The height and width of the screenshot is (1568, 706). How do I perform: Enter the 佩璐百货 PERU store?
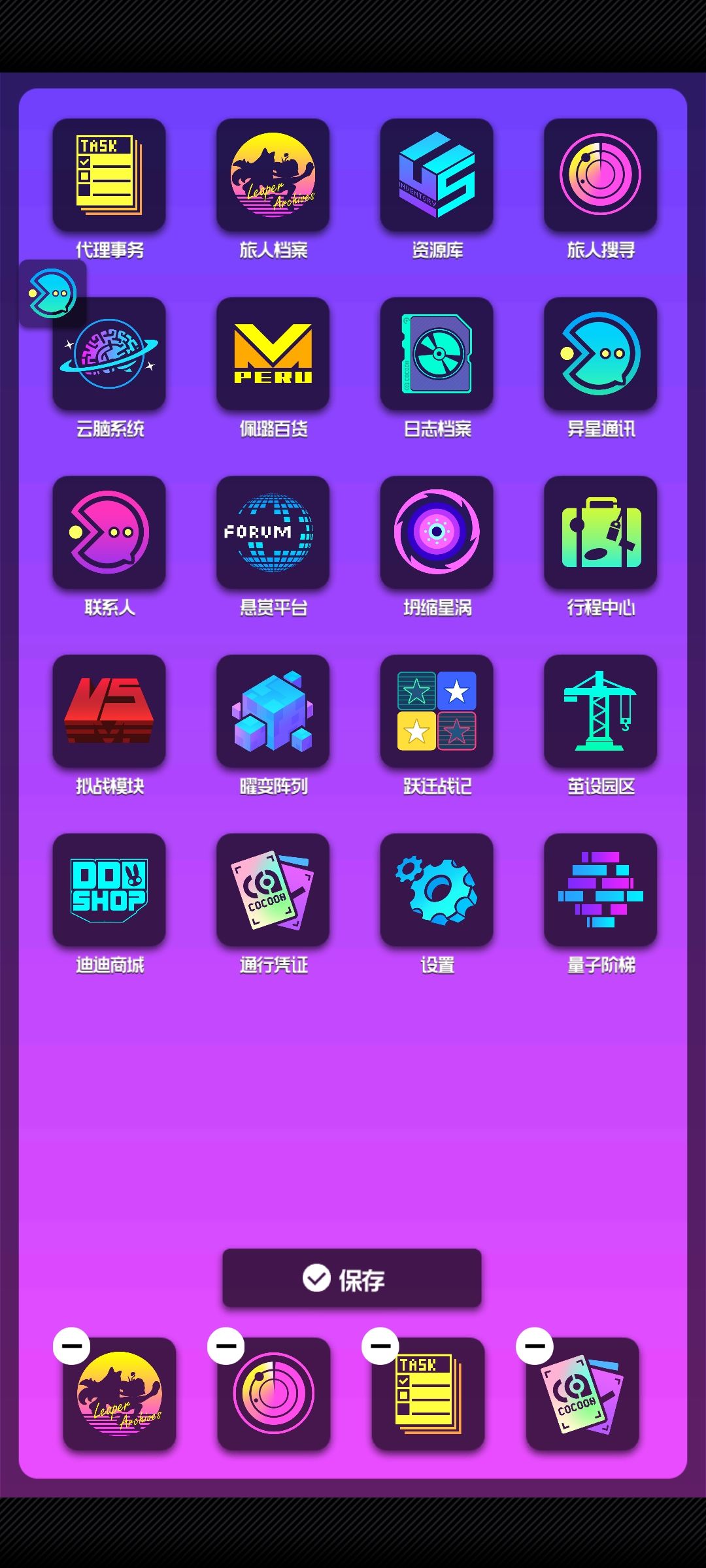click(273, 354)
